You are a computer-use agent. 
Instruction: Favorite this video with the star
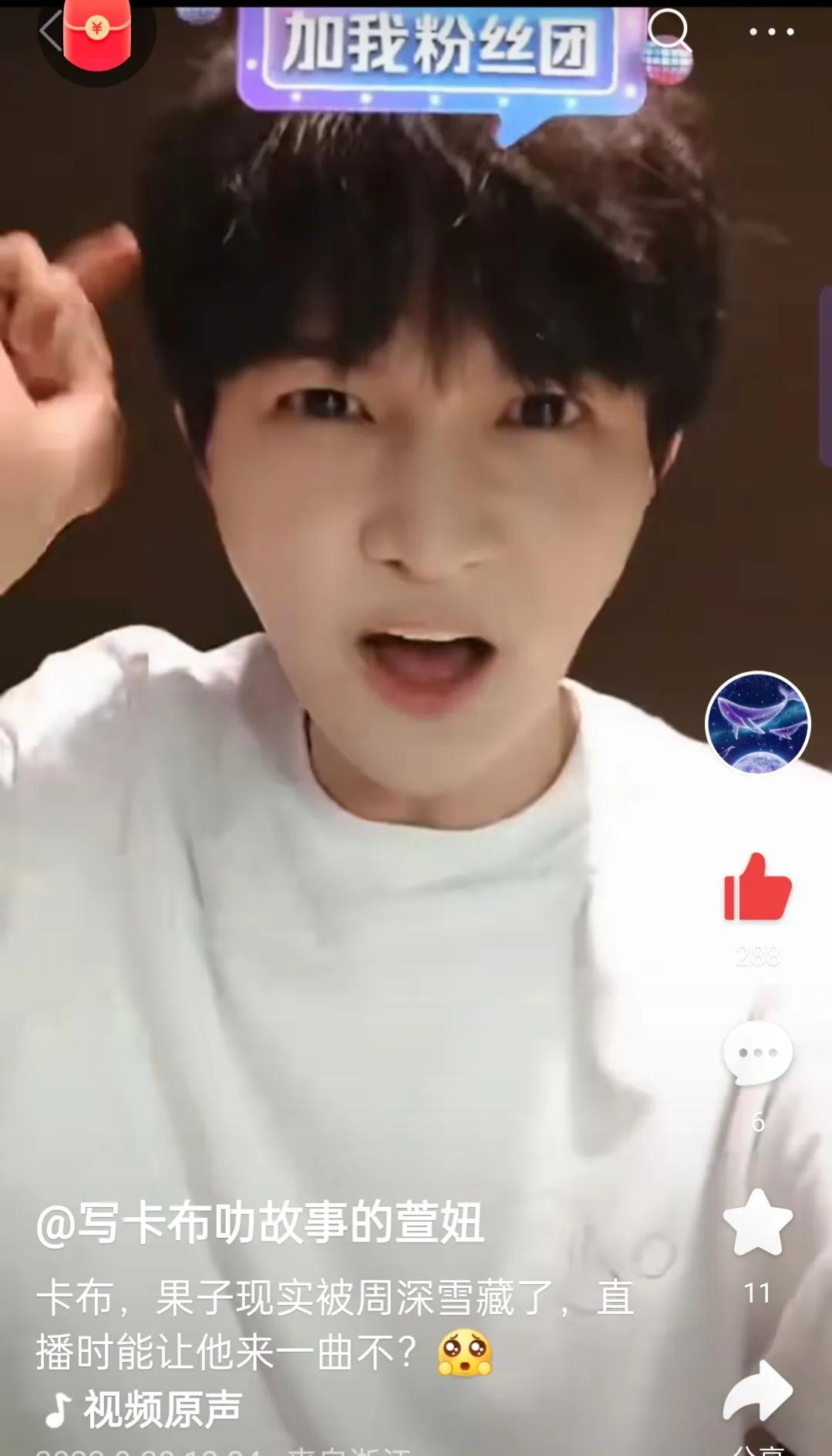(x=757, y=1223)
